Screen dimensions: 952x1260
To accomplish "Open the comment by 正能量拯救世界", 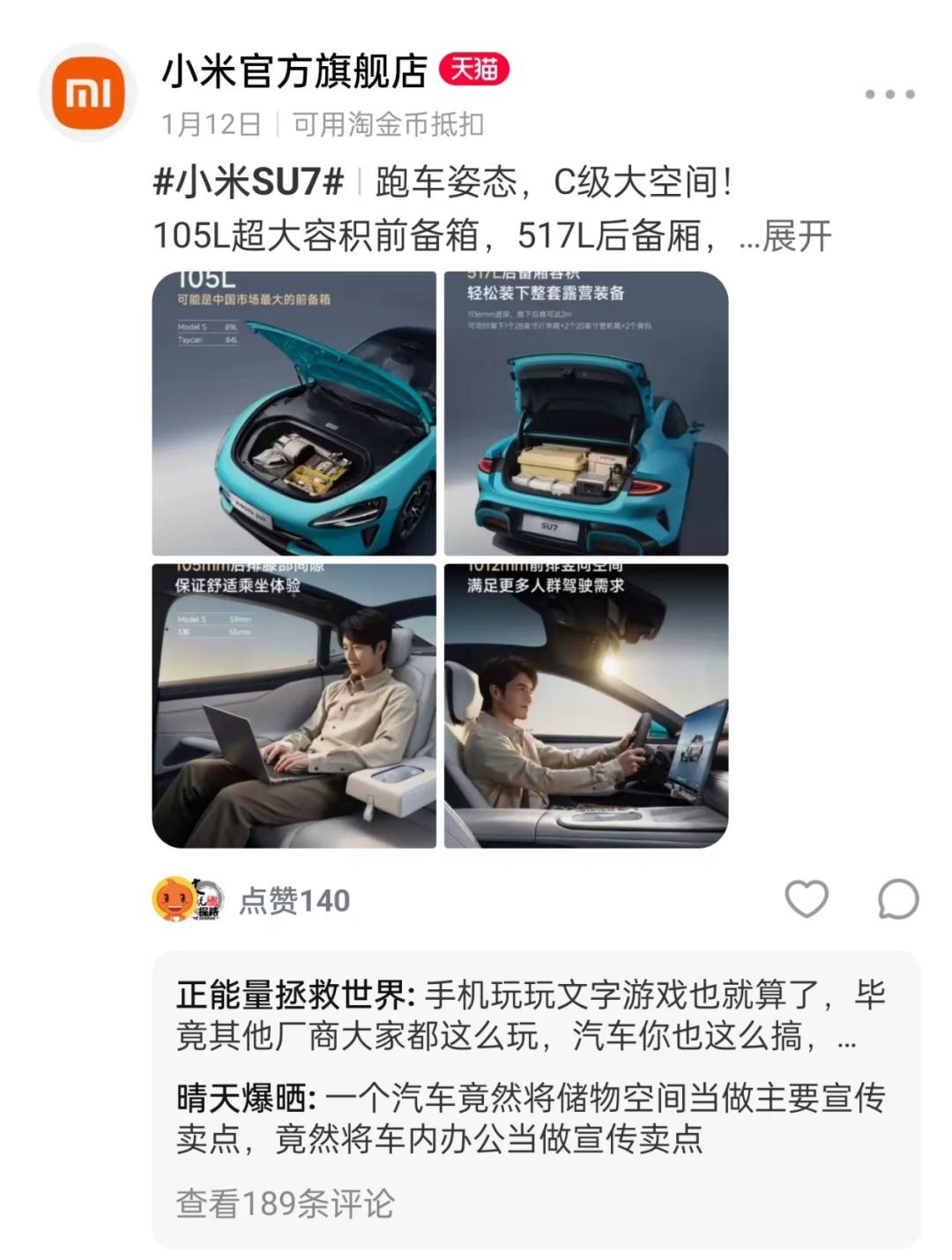I will tap(529, 1015).
